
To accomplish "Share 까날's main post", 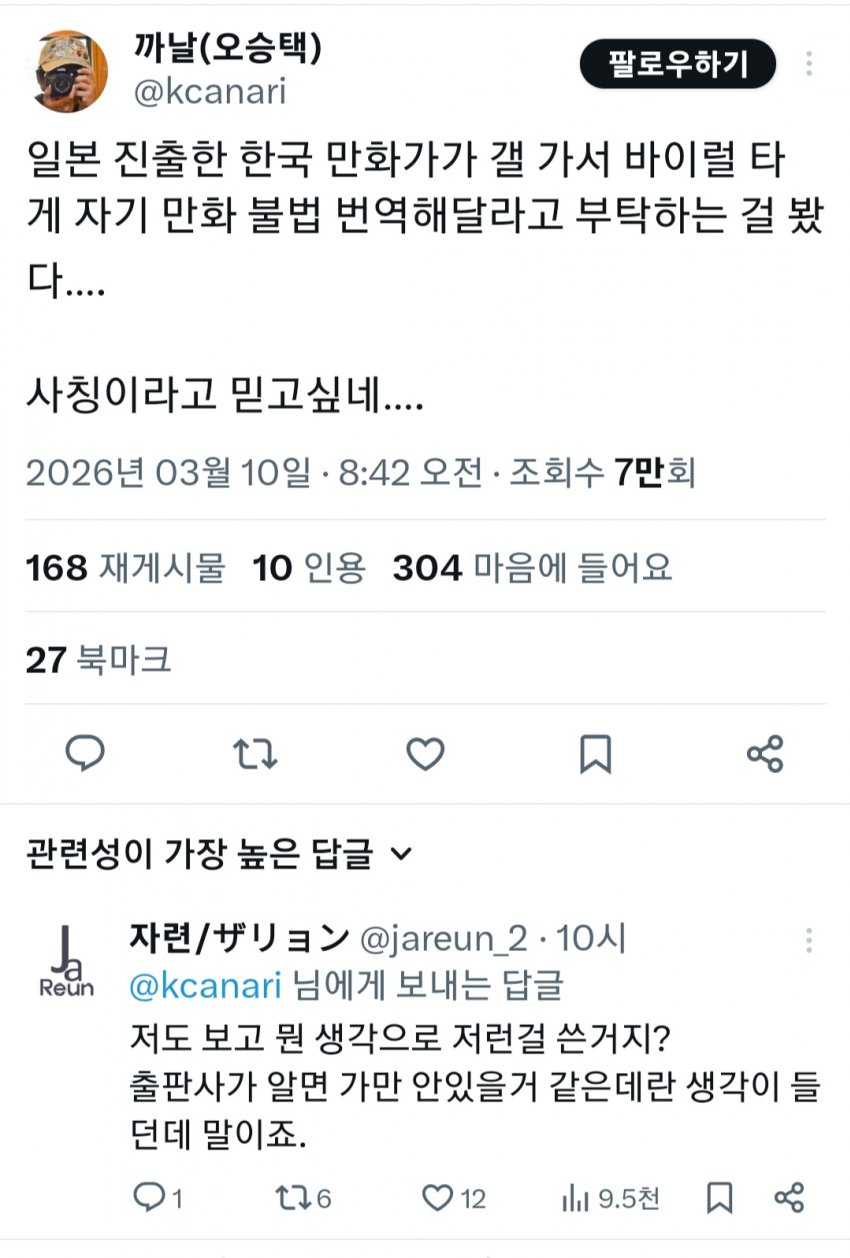I will pyautogui.click(x=765, y=755).
